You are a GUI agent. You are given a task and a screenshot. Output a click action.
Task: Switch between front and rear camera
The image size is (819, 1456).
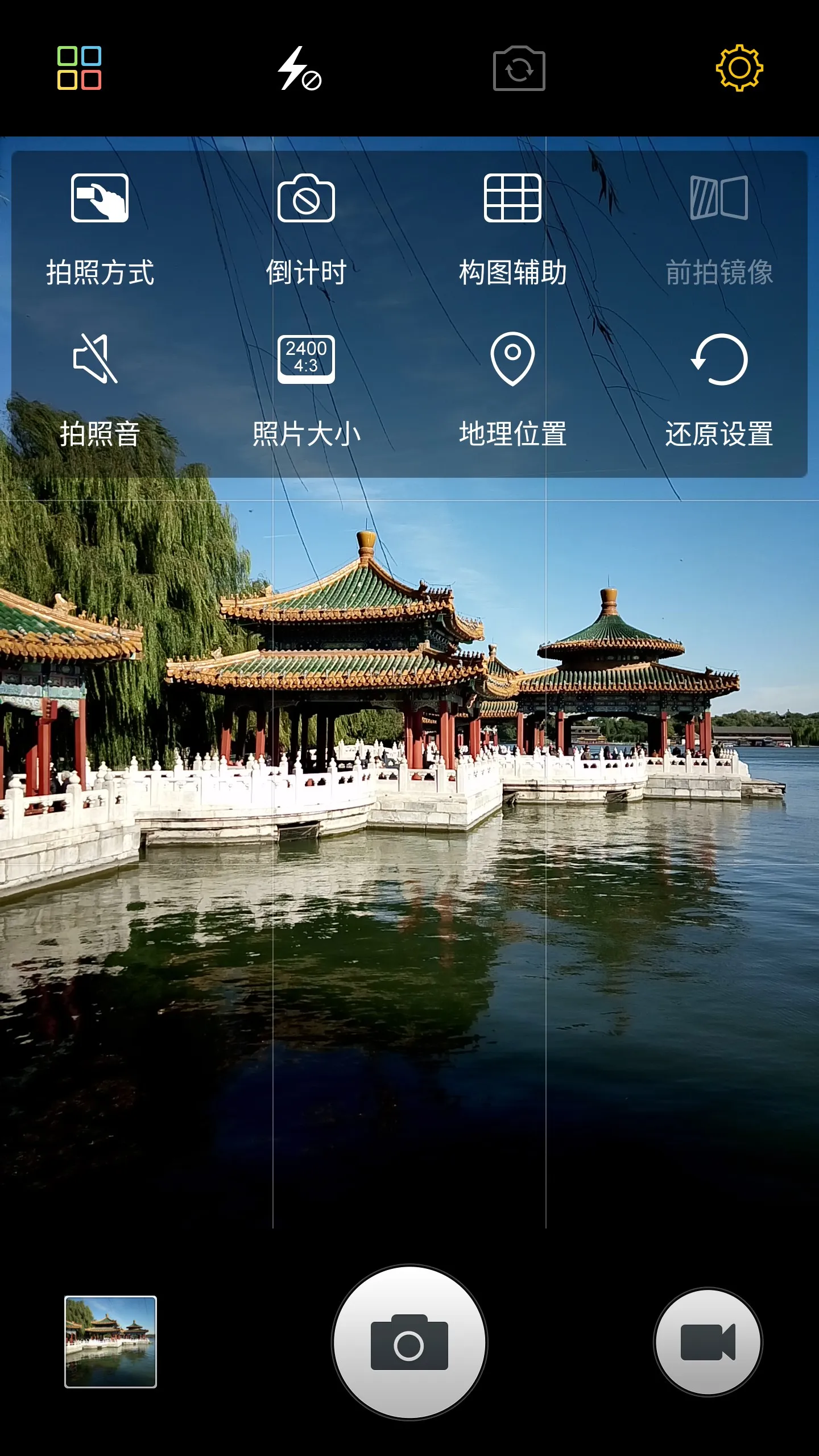point(519,69)
